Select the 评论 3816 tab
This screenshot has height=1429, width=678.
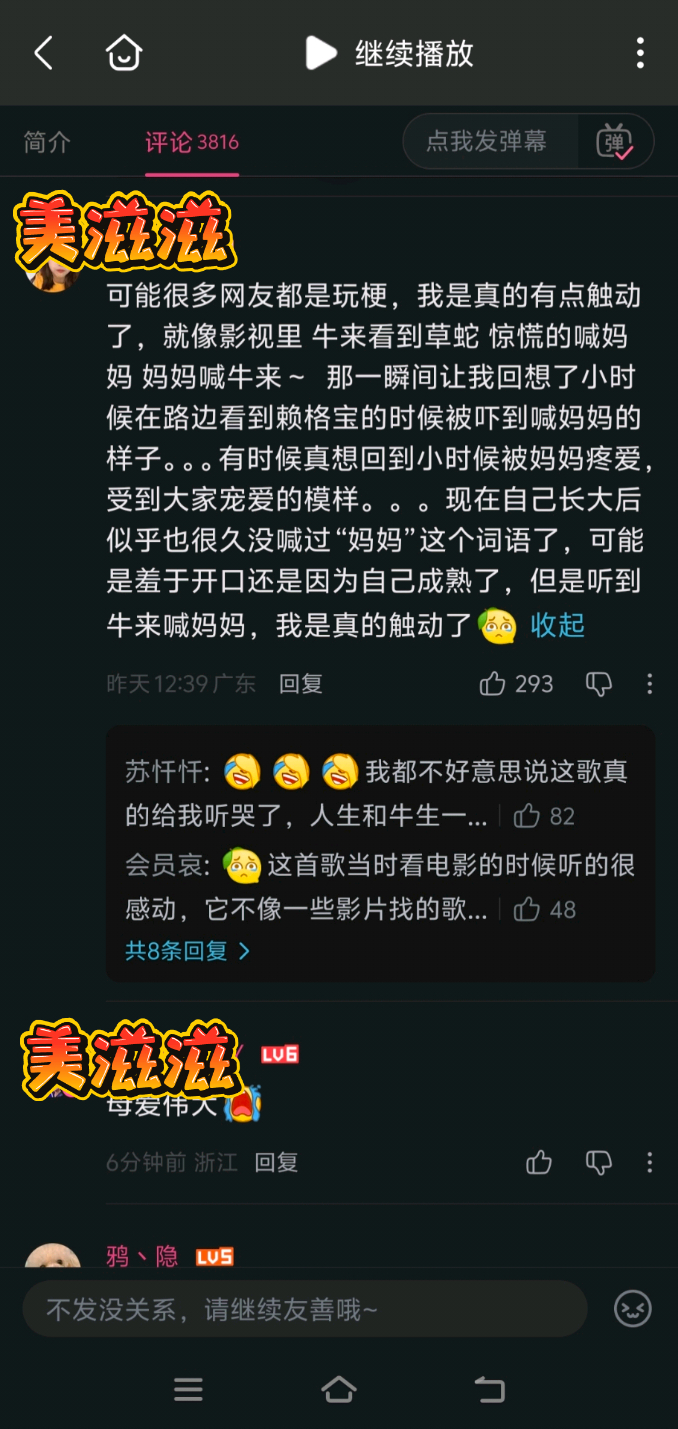[x=192, y=142]
